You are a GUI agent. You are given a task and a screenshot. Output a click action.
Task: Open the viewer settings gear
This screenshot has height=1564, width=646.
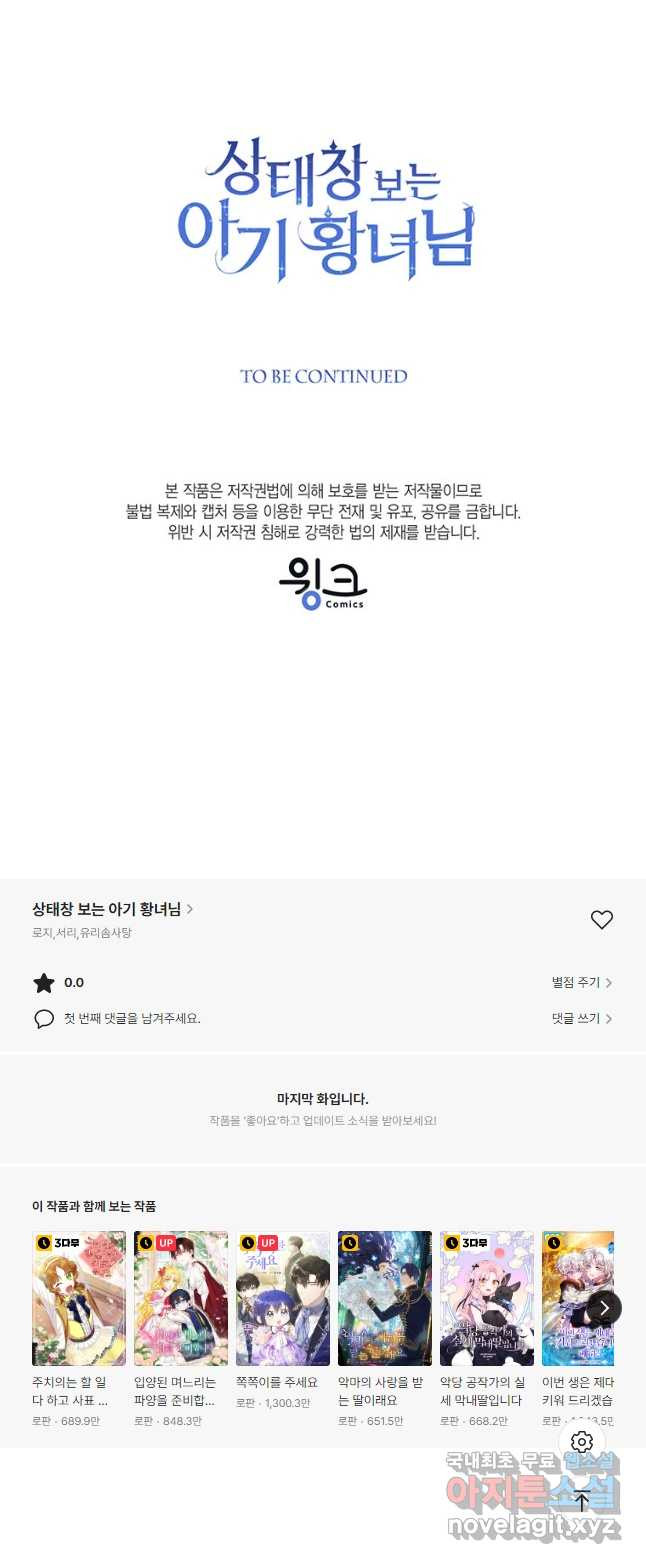coord(582,1442)
